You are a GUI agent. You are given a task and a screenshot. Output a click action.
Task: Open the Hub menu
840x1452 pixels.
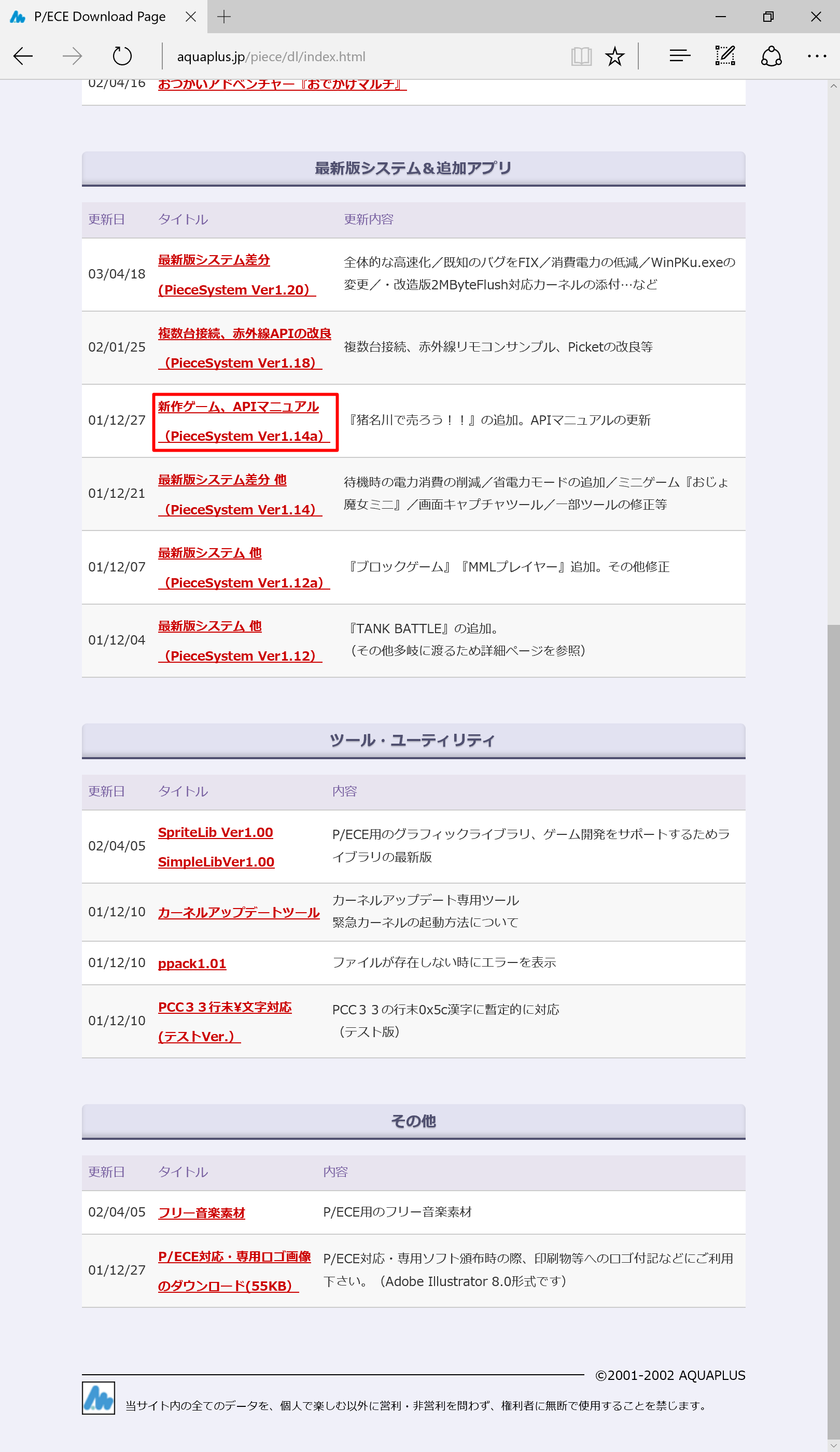(x=680, y=56)
